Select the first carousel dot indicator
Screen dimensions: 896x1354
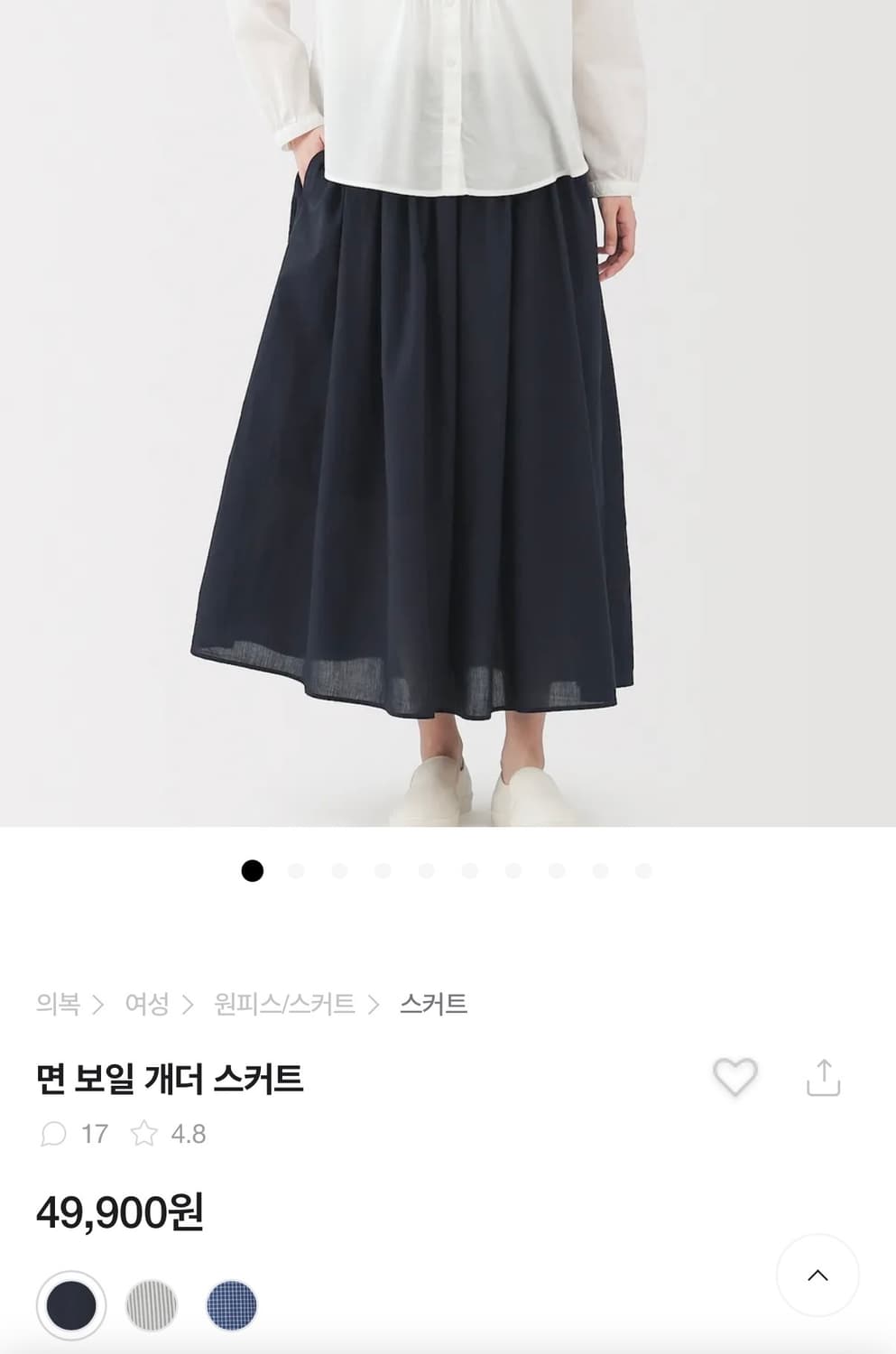click(x=254, y=872)
